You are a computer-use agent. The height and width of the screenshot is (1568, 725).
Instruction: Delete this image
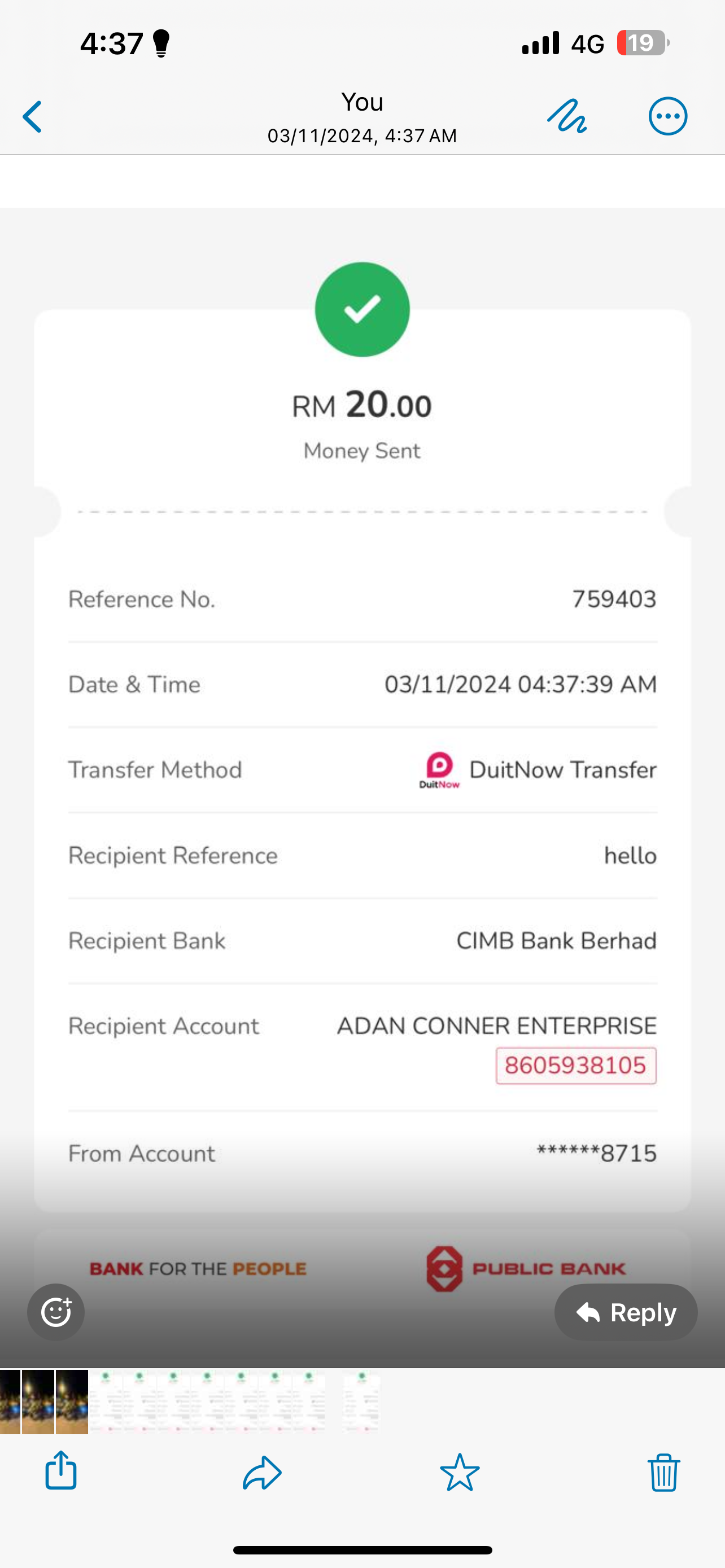[663, 1473]
